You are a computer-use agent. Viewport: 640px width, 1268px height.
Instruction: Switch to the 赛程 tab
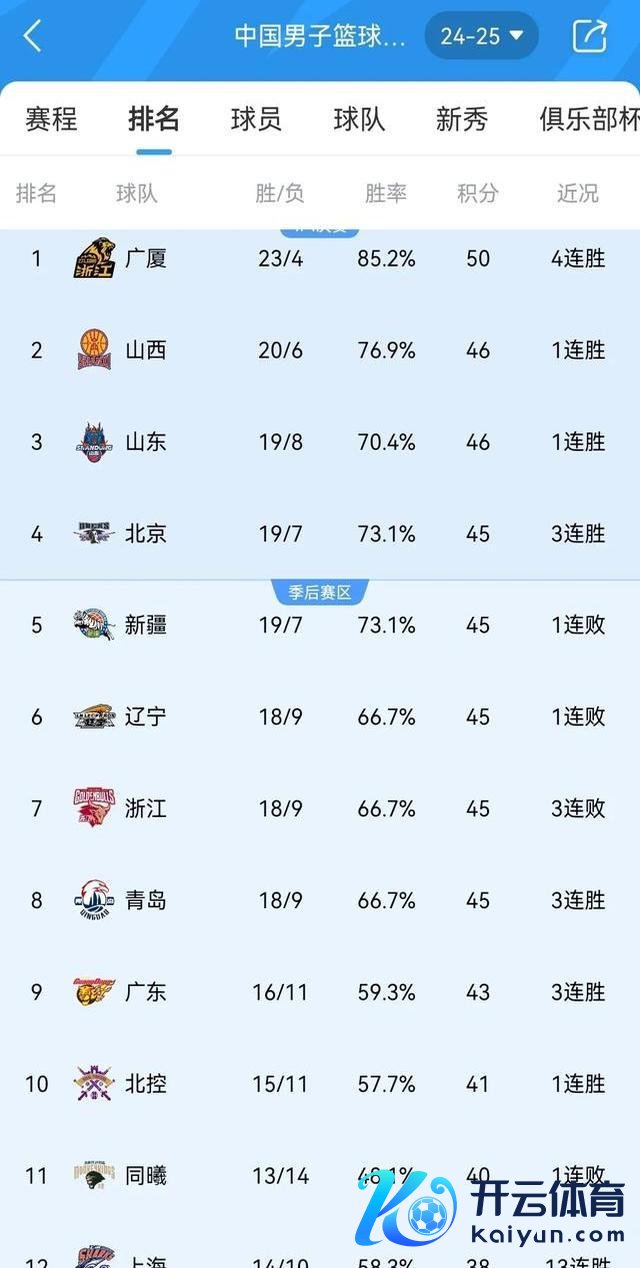[x=51, y=120]
